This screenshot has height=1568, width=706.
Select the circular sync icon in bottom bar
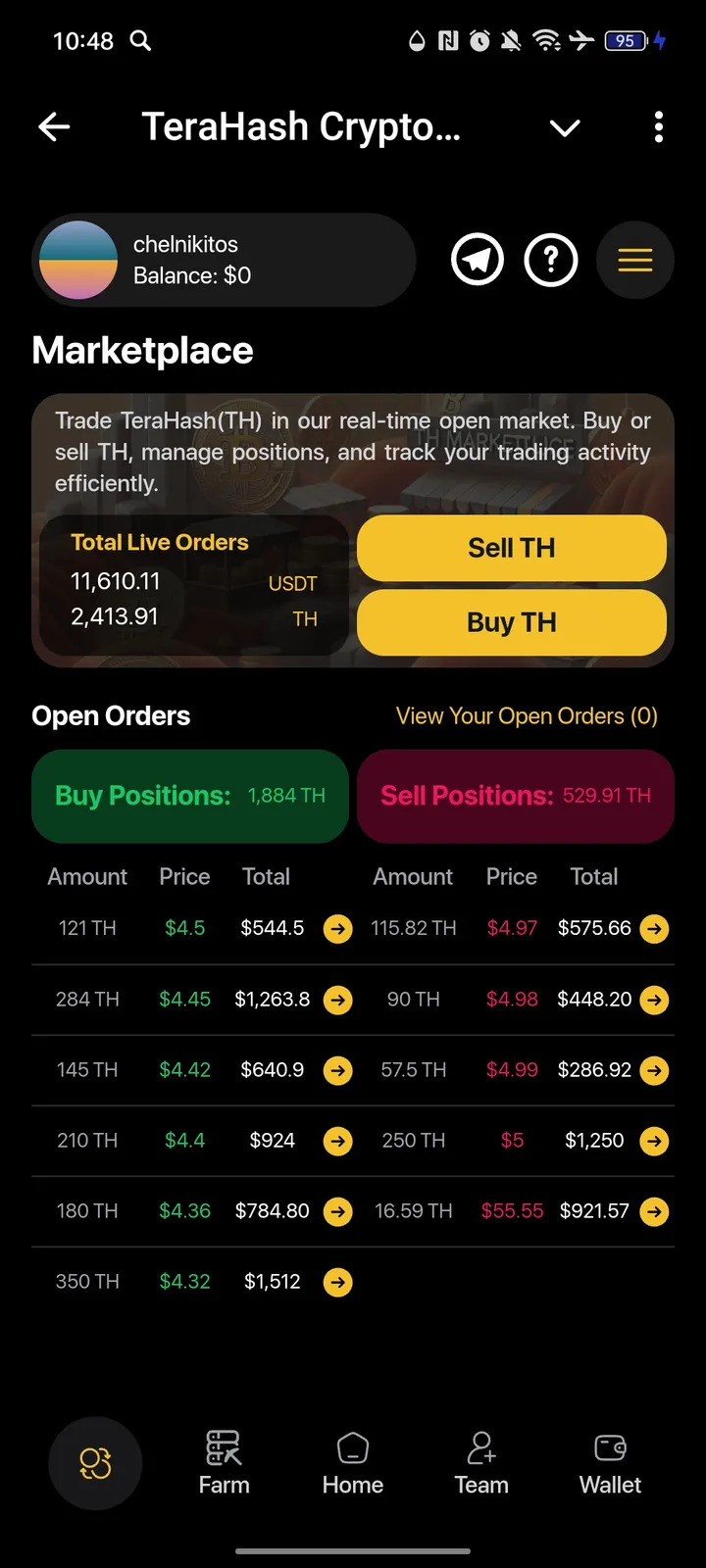point(94,1462)
